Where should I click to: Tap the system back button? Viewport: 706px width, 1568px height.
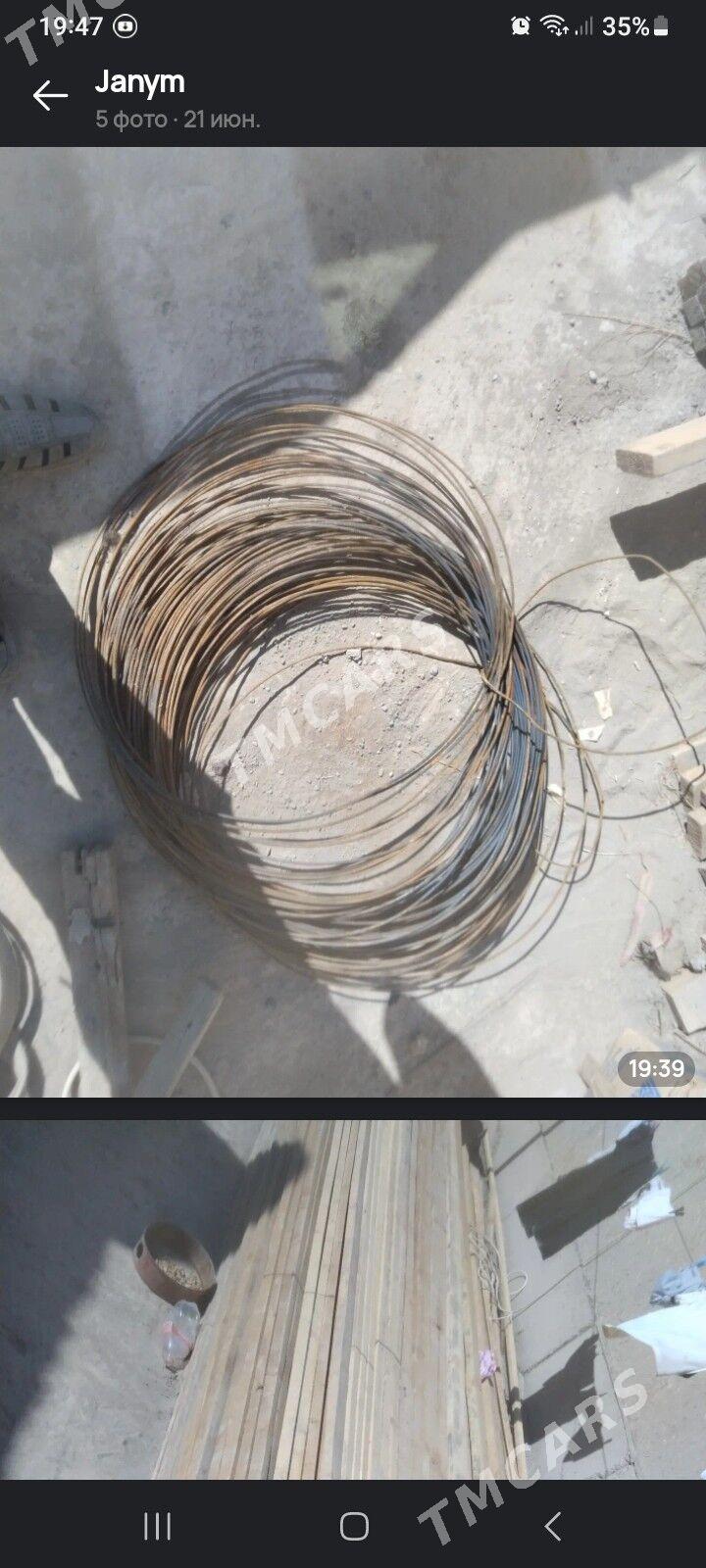[x=552, y=1526]
